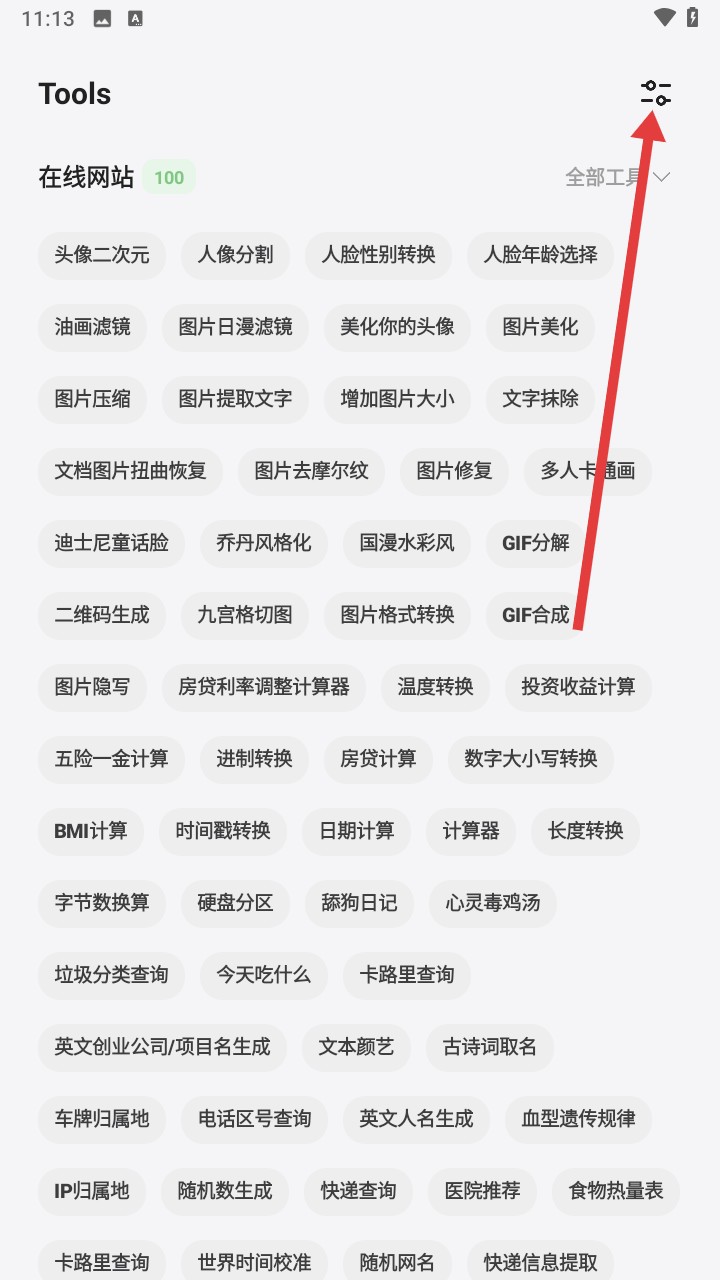
Task: Open the 二维码生成 tool
Action: tap(102, 615)
